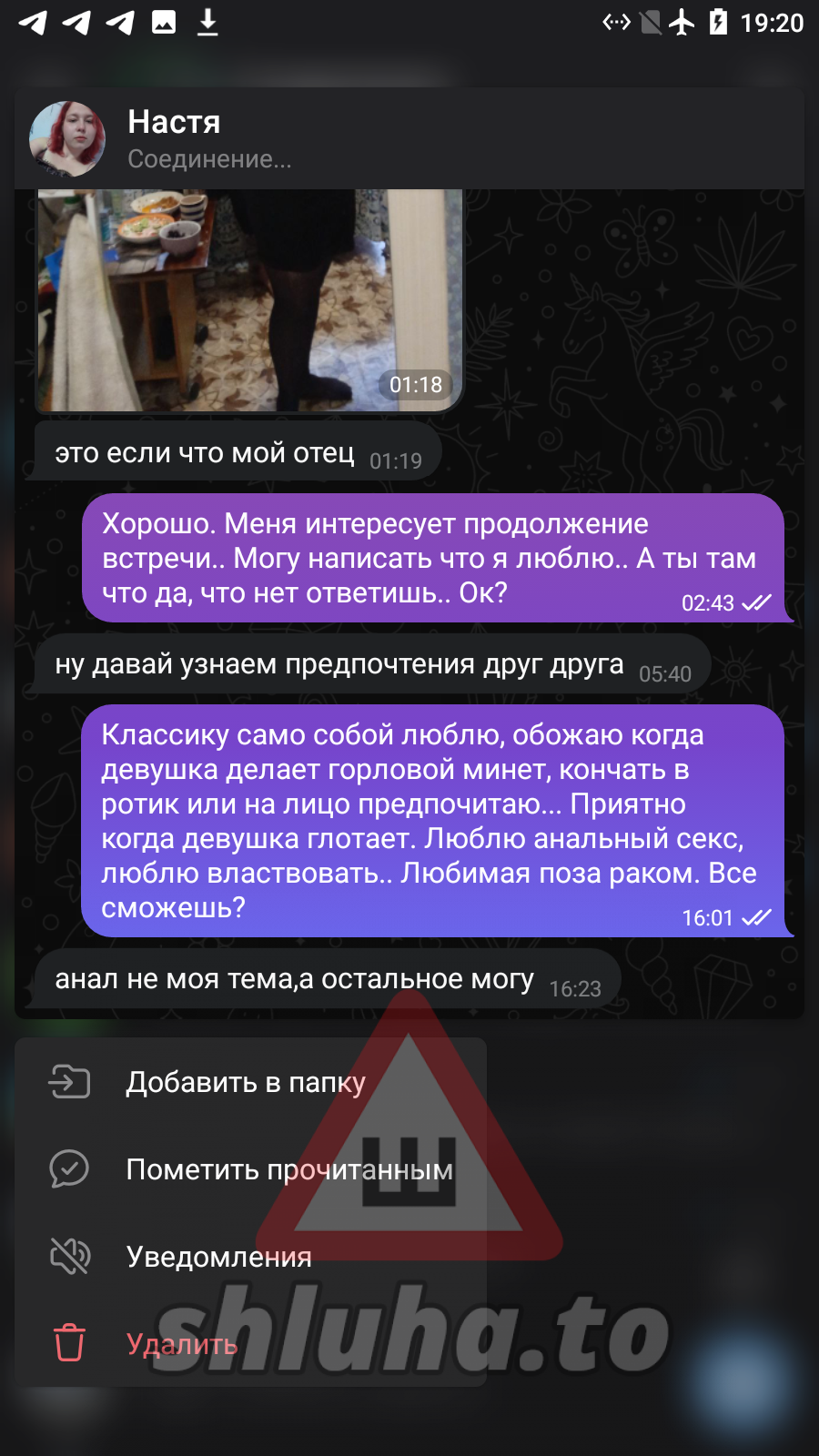Viewport: 819px width, 1456px height.
Task: Select «Пометить прочитанным»
Action: 288,1169
